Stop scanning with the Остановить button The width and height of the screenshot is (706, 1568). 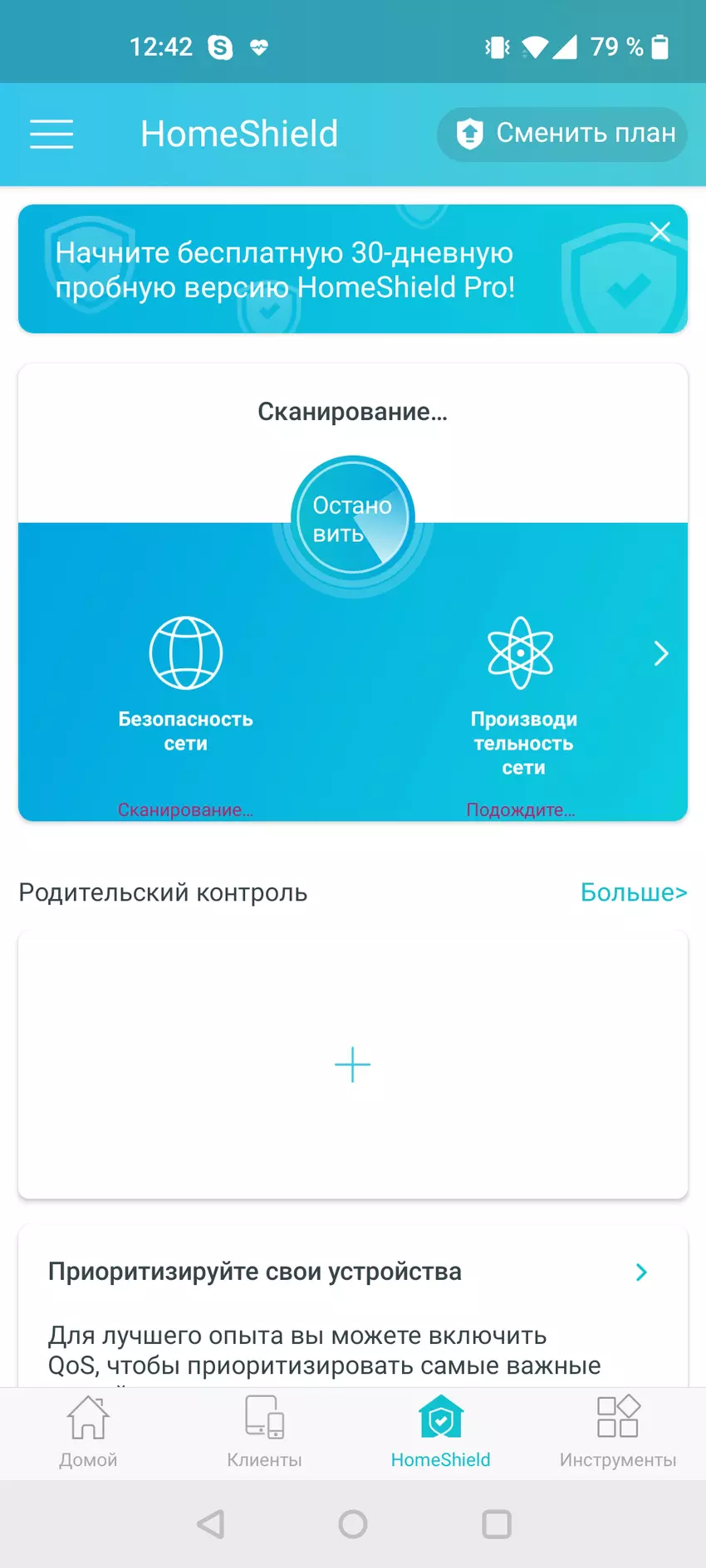pos(352,519)
